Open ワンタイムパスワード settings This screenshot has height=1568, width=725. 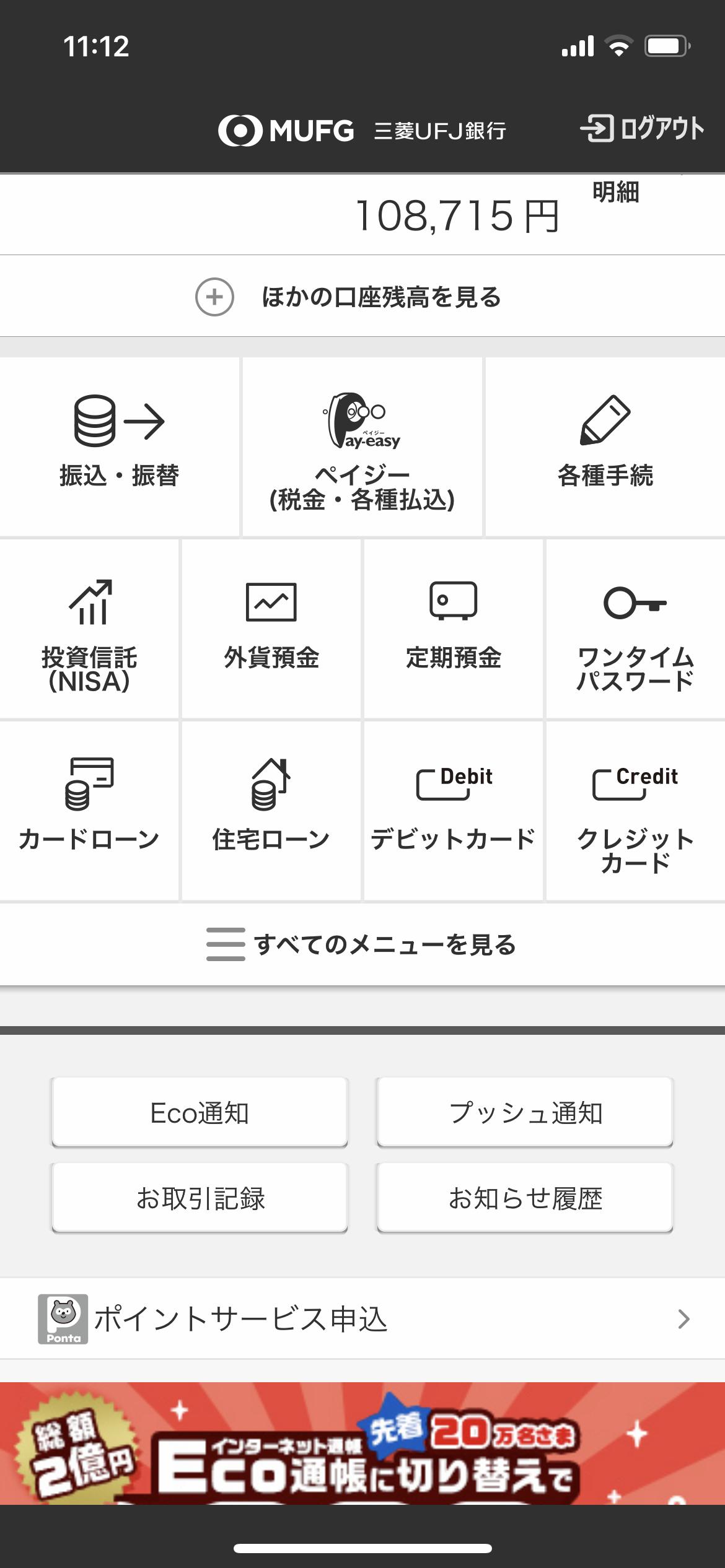point(635,629)
